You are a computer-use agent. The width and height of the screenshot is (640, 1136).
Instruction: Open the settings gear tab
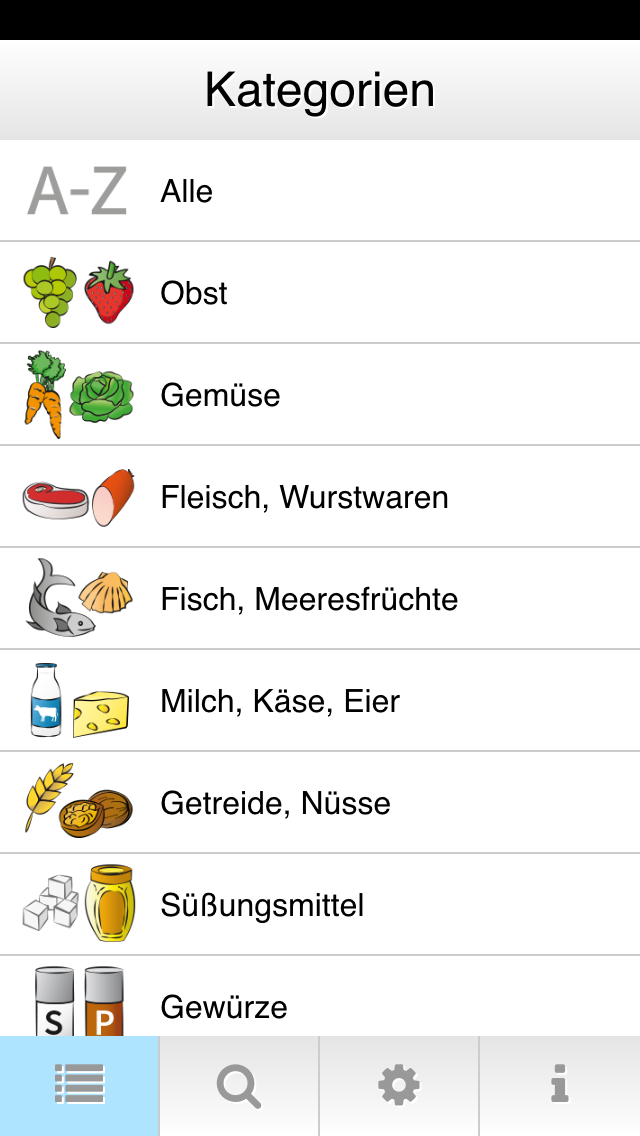tap(399, 1086)
